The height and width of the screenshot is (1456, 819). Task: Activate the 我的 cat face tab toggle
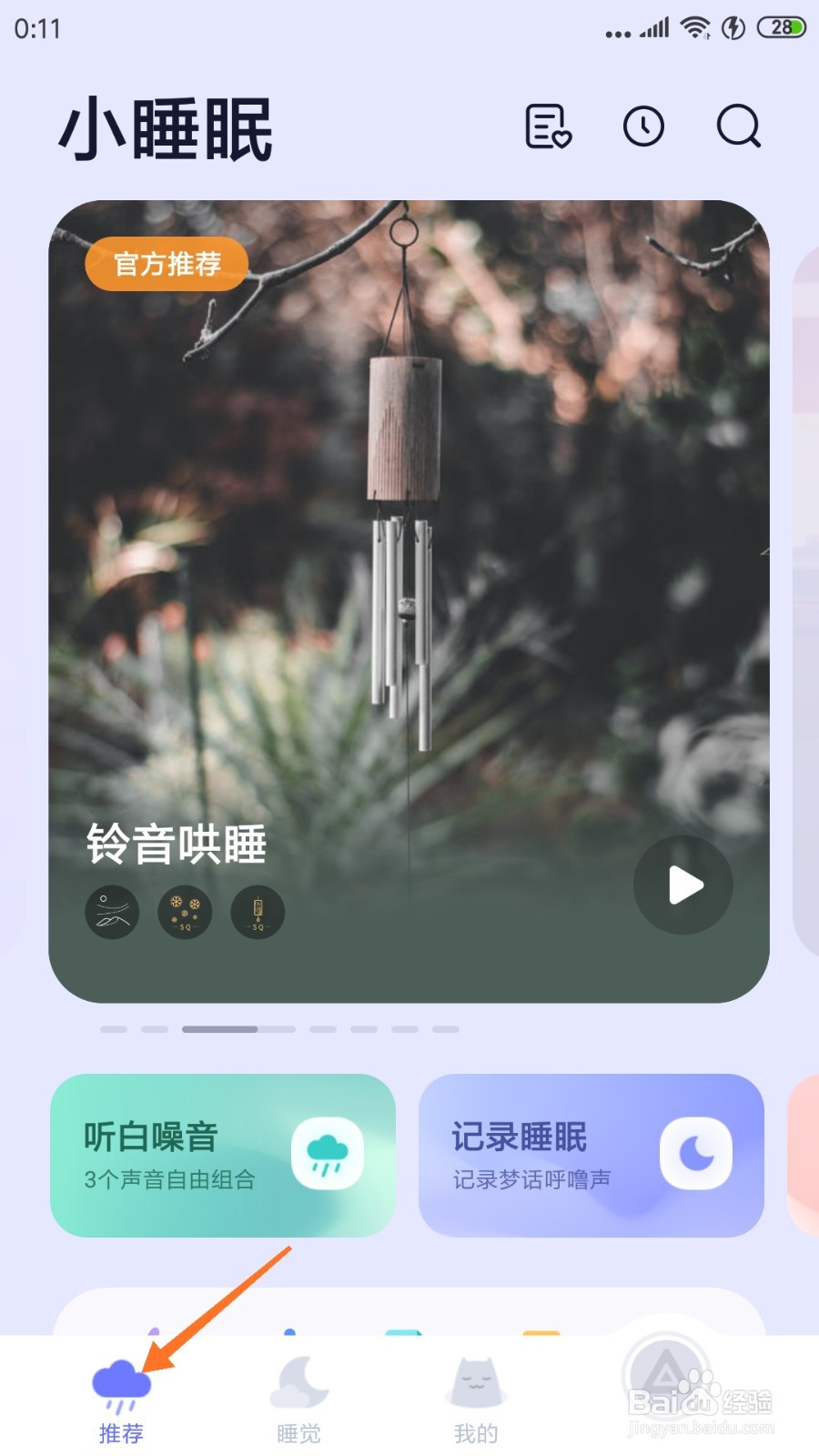coord(474,1383)
